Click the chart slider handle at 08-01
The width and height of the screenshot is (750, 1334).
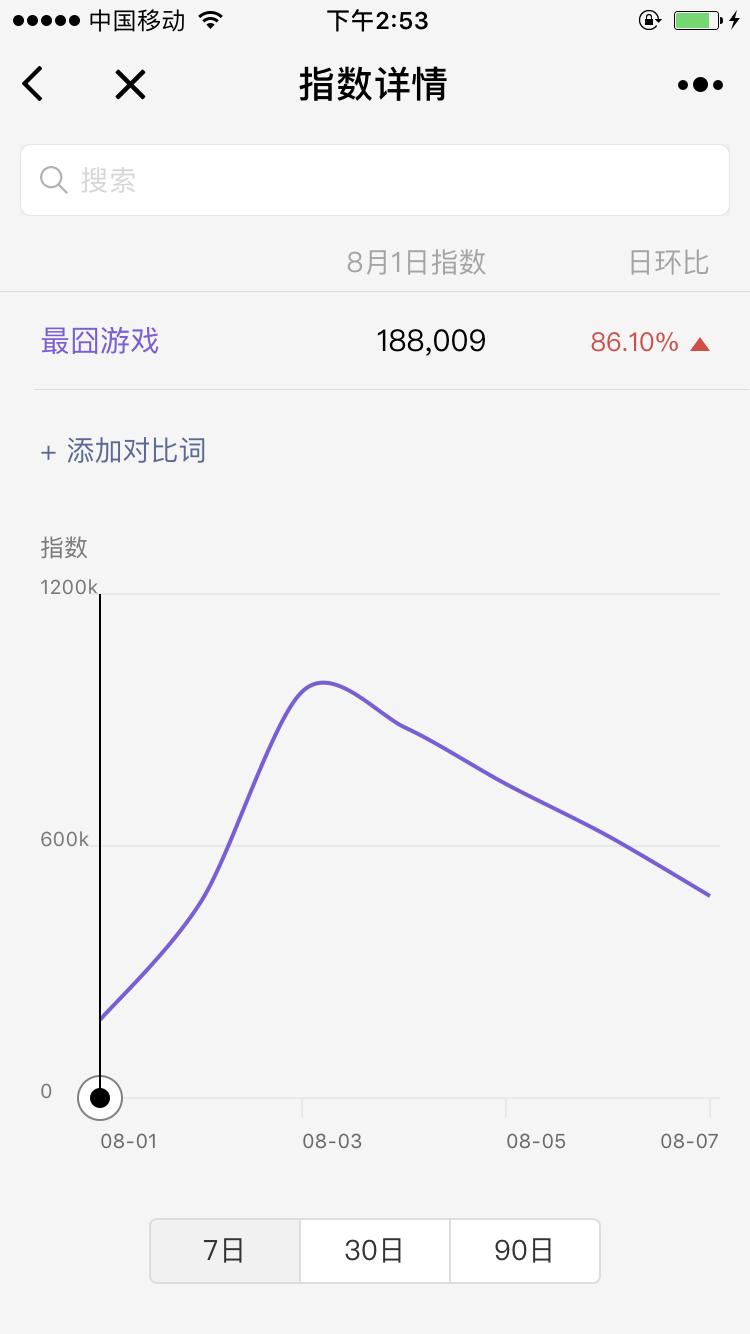[x=100, y=1097]
